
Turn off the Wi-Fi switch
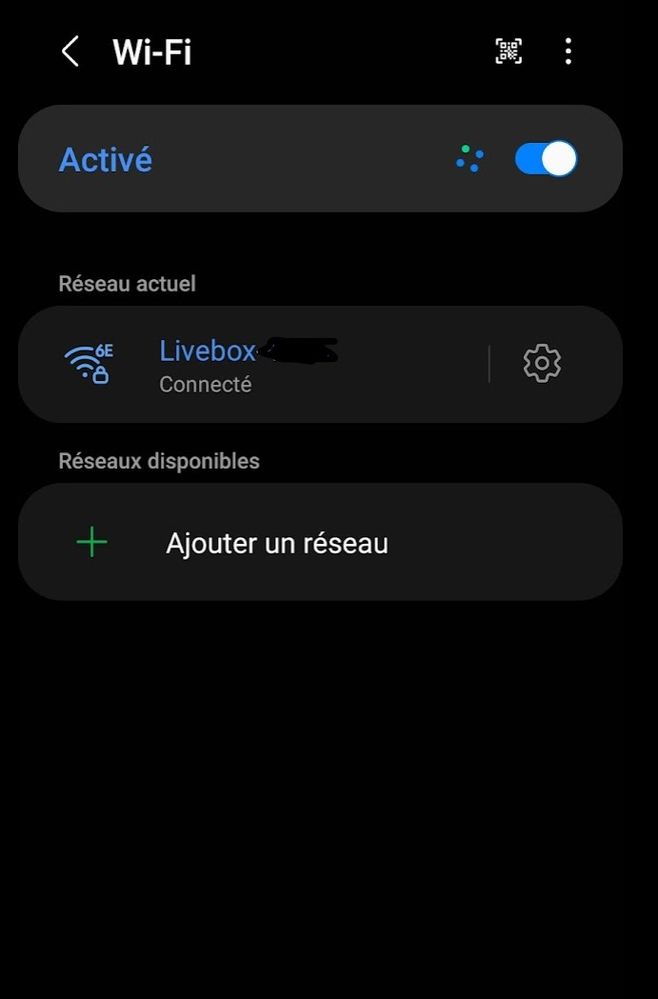point(545,160)
